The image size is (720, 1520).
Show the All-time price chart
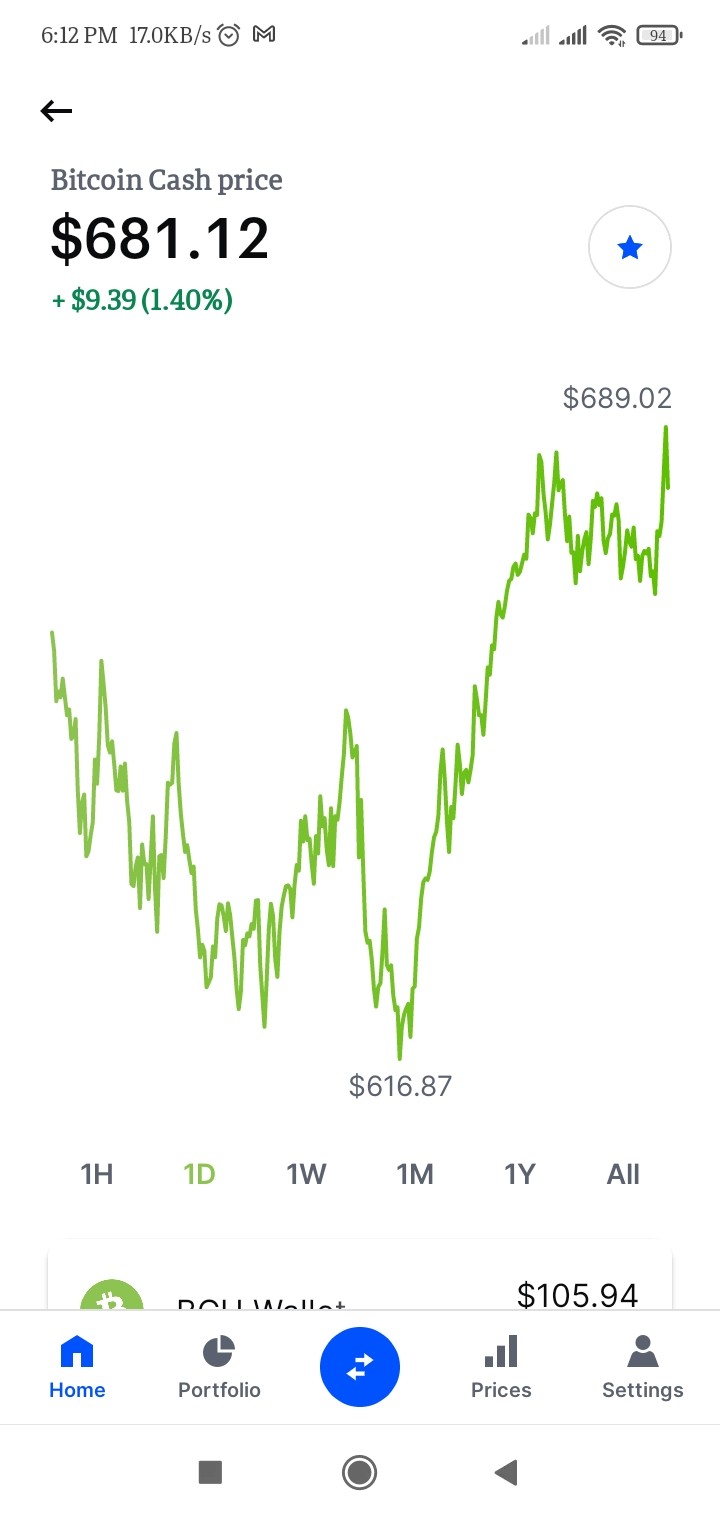[623, 1174]
